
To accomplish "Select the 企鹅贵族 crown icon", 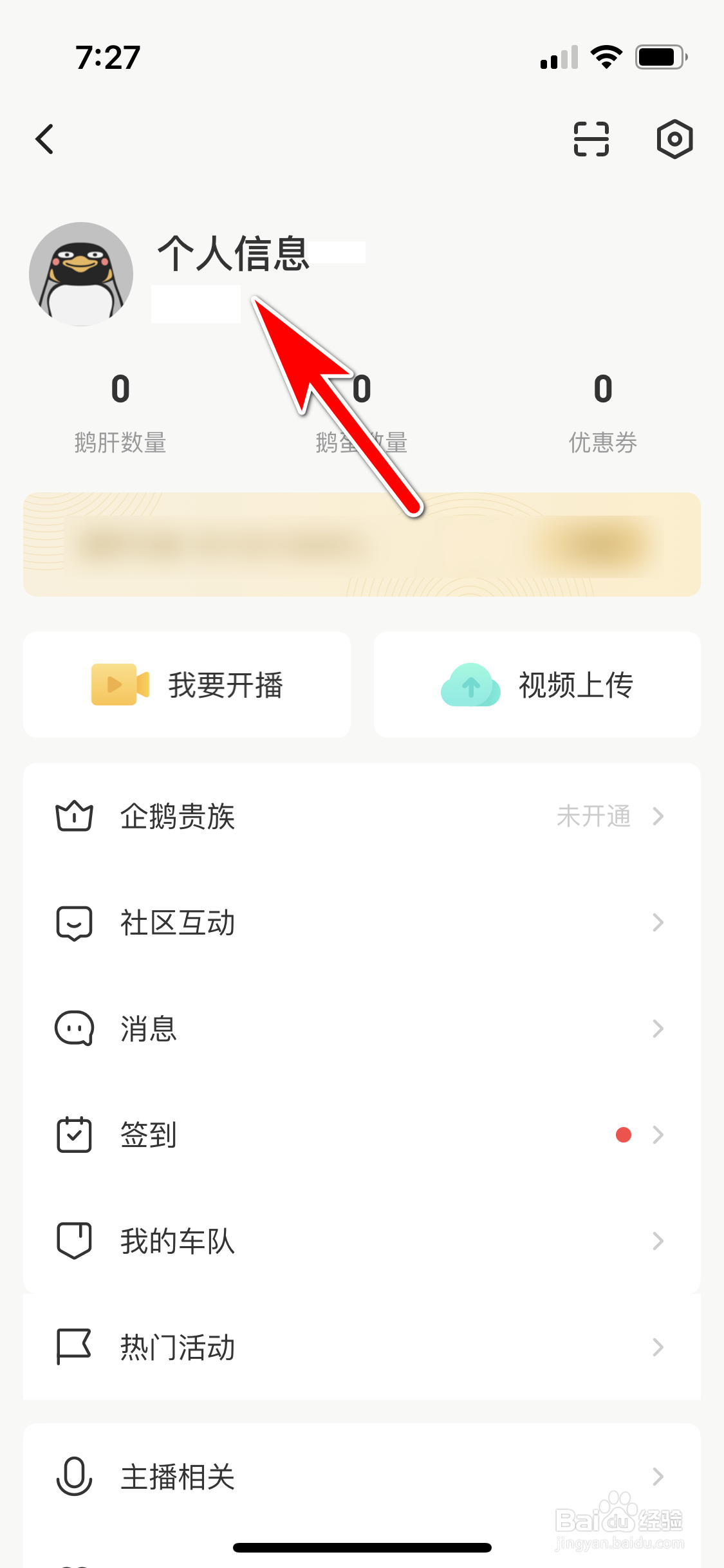I will click(75, 817).
